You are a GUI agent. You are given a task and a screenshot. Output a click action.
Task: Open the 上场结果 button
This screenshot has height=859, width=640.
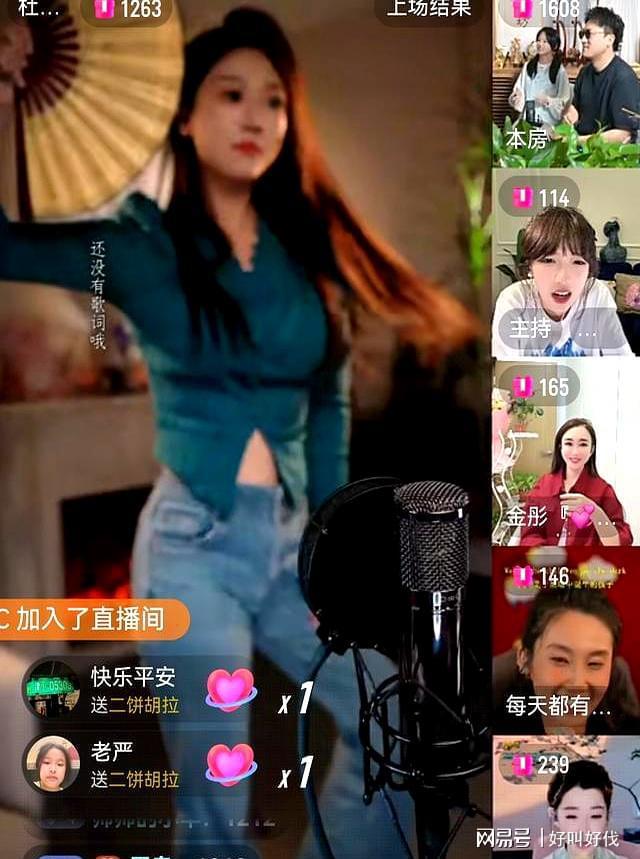429,9
